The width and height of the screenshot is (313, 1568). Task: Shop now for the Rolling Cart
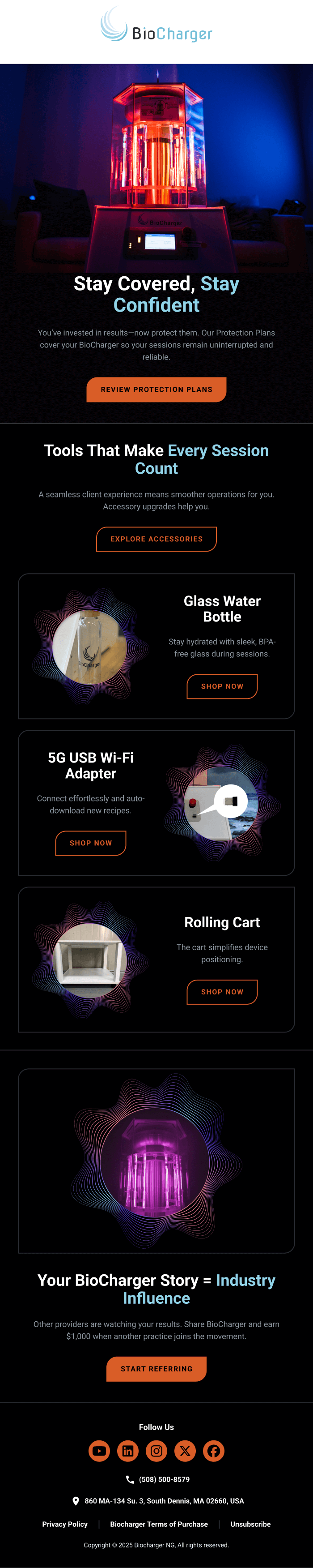pos(222,992)
